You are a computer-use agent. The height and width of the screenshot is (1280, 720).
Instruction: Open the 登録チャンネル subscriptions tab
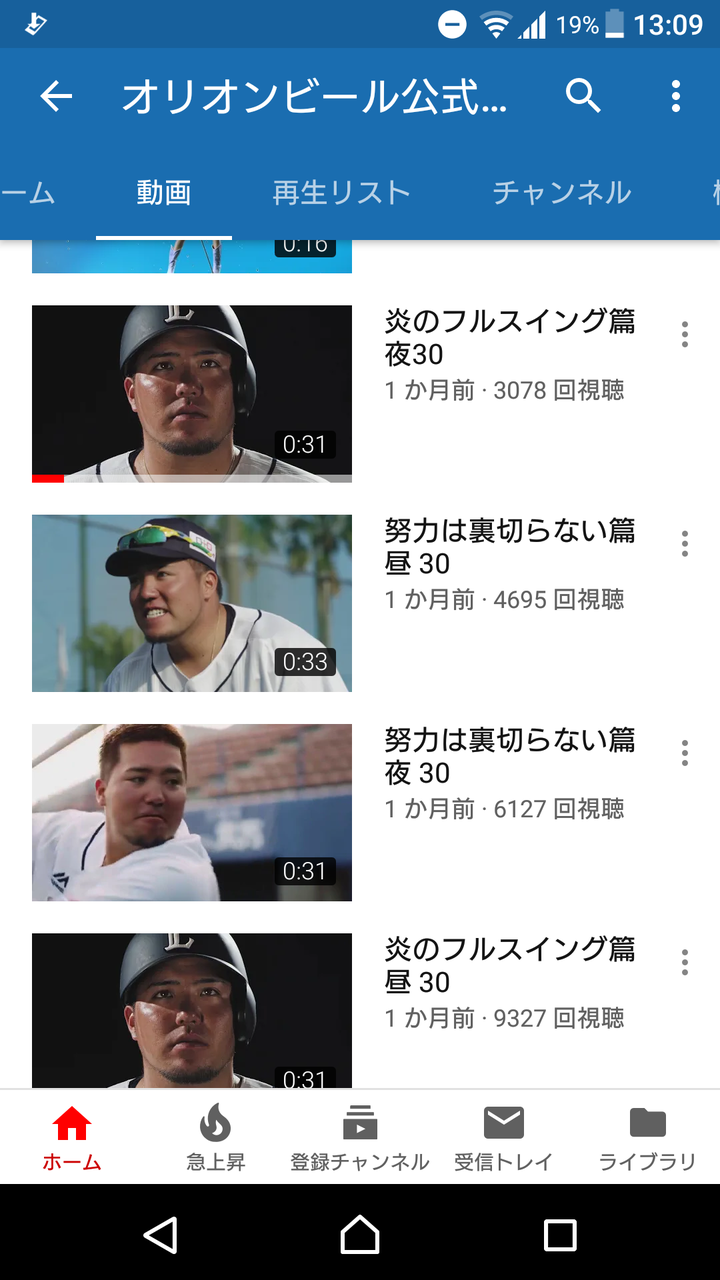click(360, 1138)
